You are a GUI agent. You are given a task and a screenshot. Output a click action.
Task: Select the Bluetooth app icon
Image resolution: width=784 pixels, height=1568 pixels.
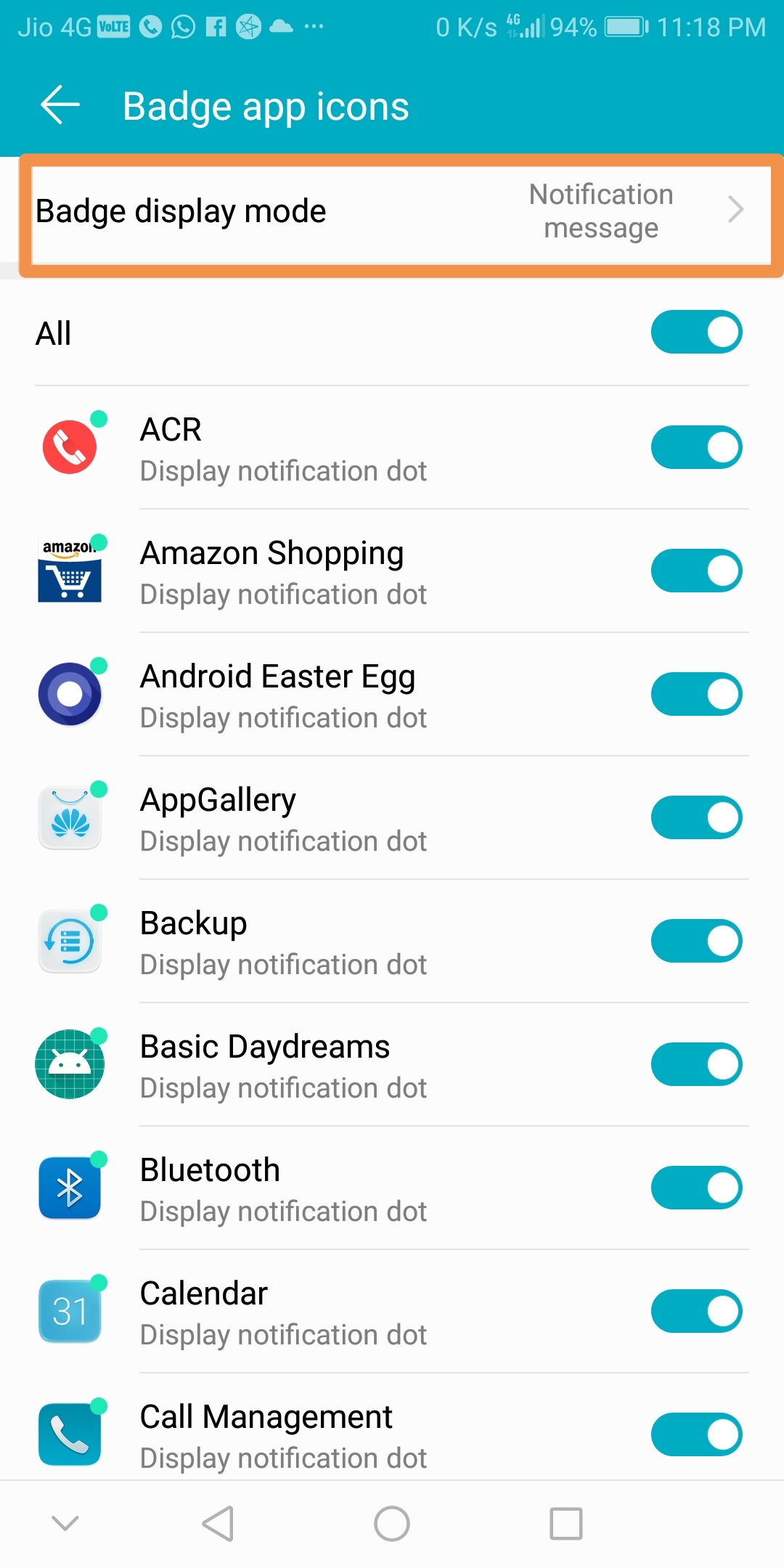(x=70, y=1187)
